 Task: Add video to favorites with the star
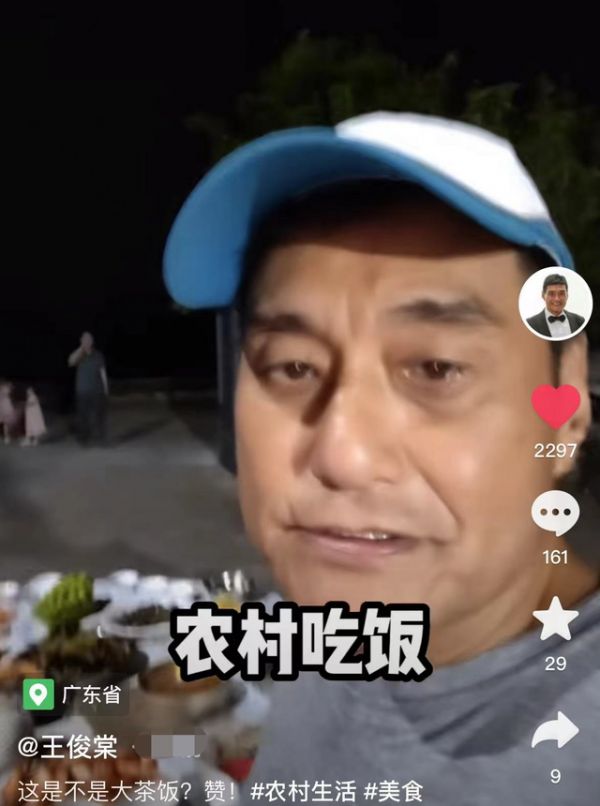[555, 620]
